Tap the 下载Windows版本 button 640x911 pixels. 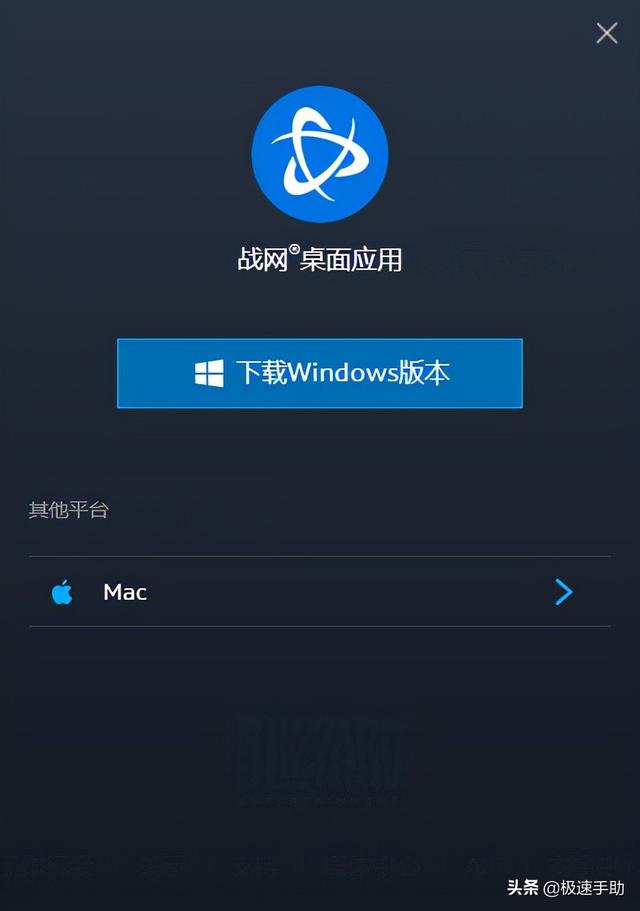click(320, 373)
